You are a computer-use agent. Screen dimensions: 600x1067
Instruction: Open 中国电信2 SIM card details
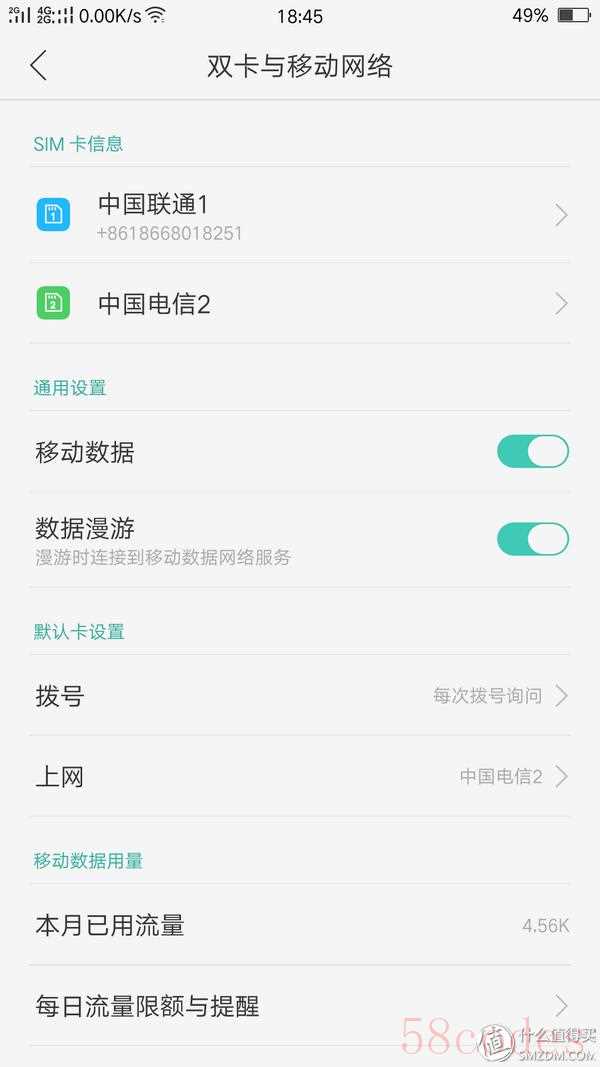(300, 303)
